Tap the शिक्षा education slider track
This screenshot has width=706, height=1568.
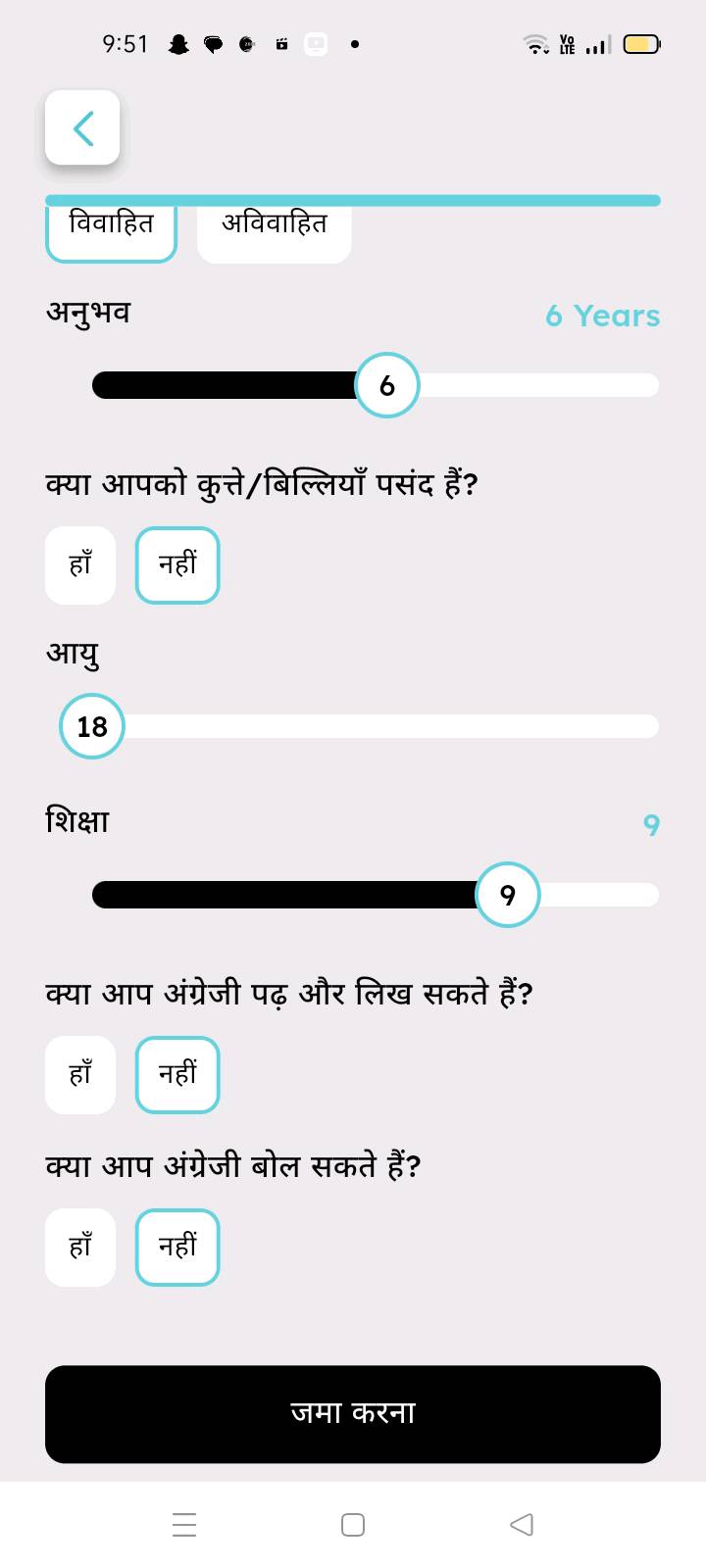click(x=376, y=895)
